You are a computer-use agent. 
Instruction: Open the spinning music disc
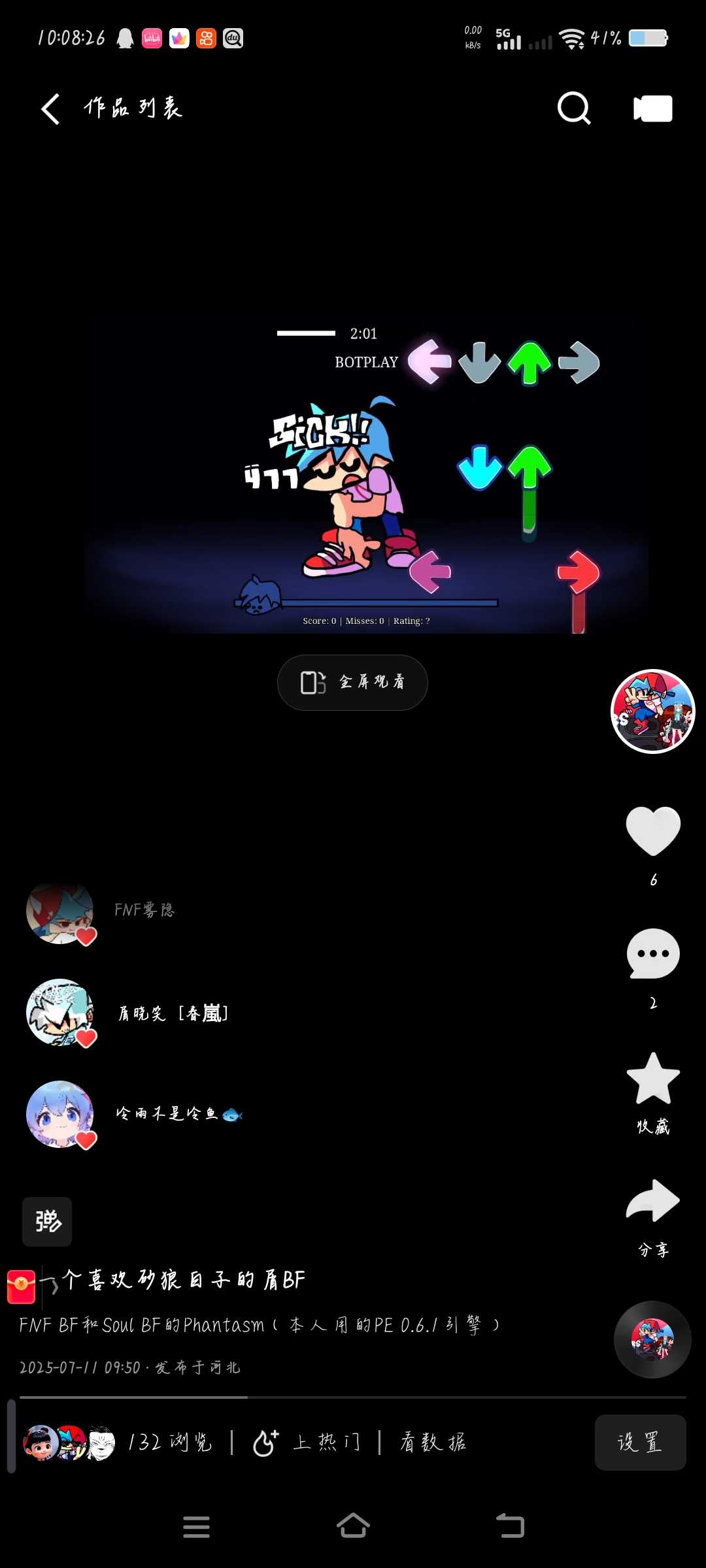[652, 1339]
